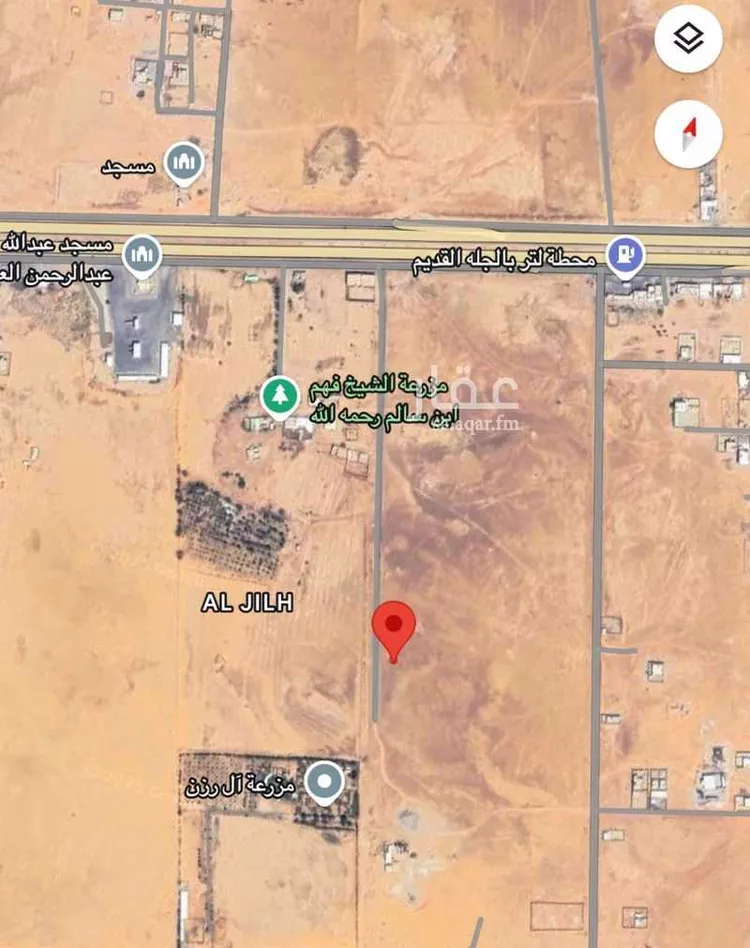Image resolution: width=750 pixels, height=948 pixels.
Task: Open the مزرعة الشيخ فهم ابن سالم farm marker
Action: 279,396
